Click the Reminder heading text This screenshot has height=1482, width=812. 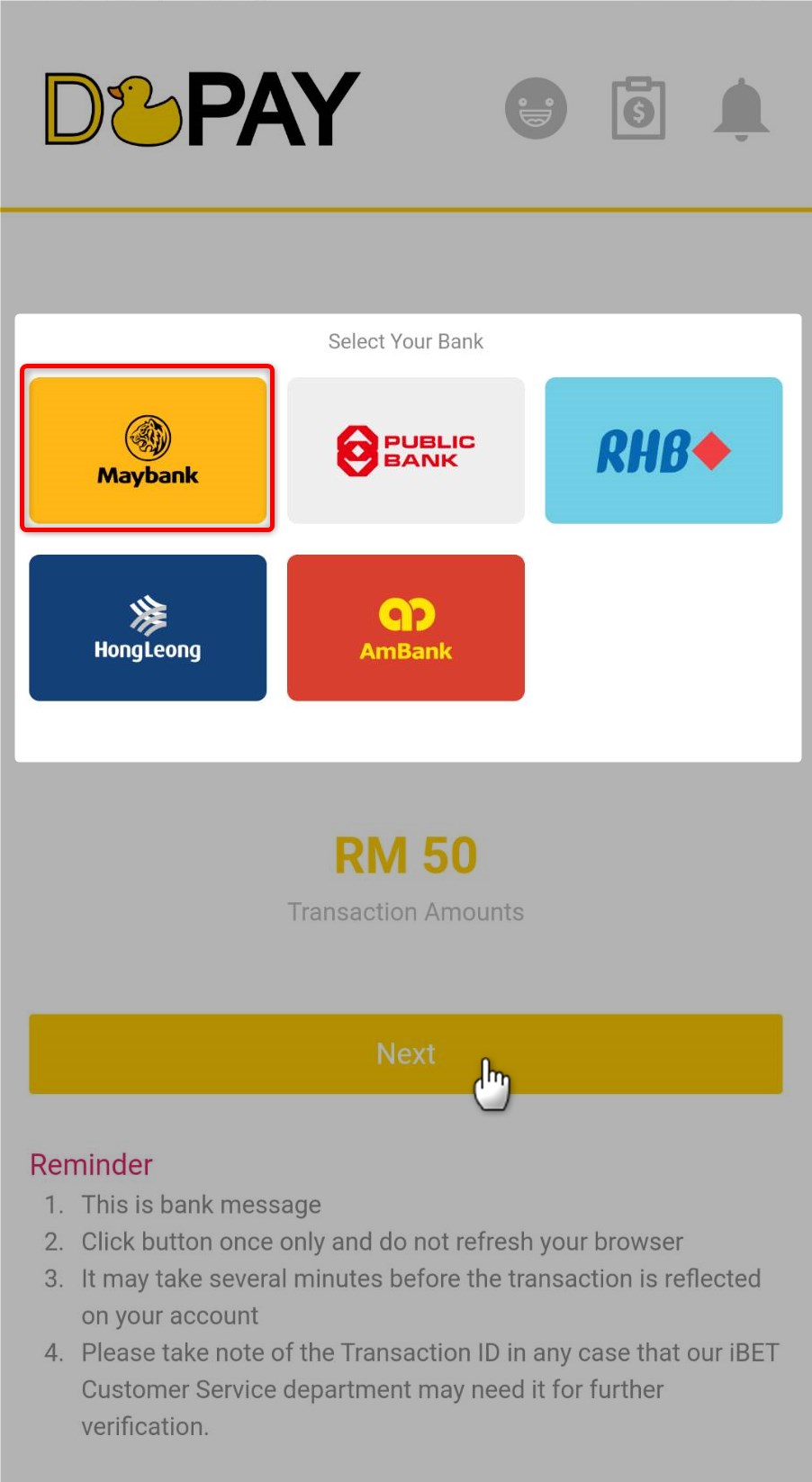[90, 1163]
